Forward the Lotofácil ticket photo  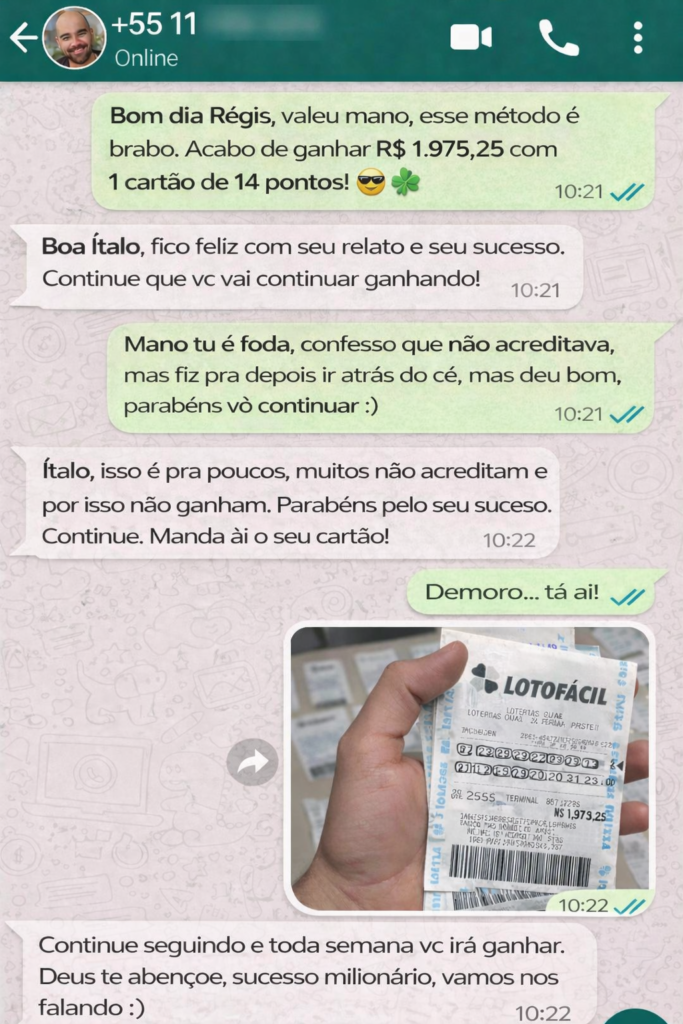click(253, 764)
